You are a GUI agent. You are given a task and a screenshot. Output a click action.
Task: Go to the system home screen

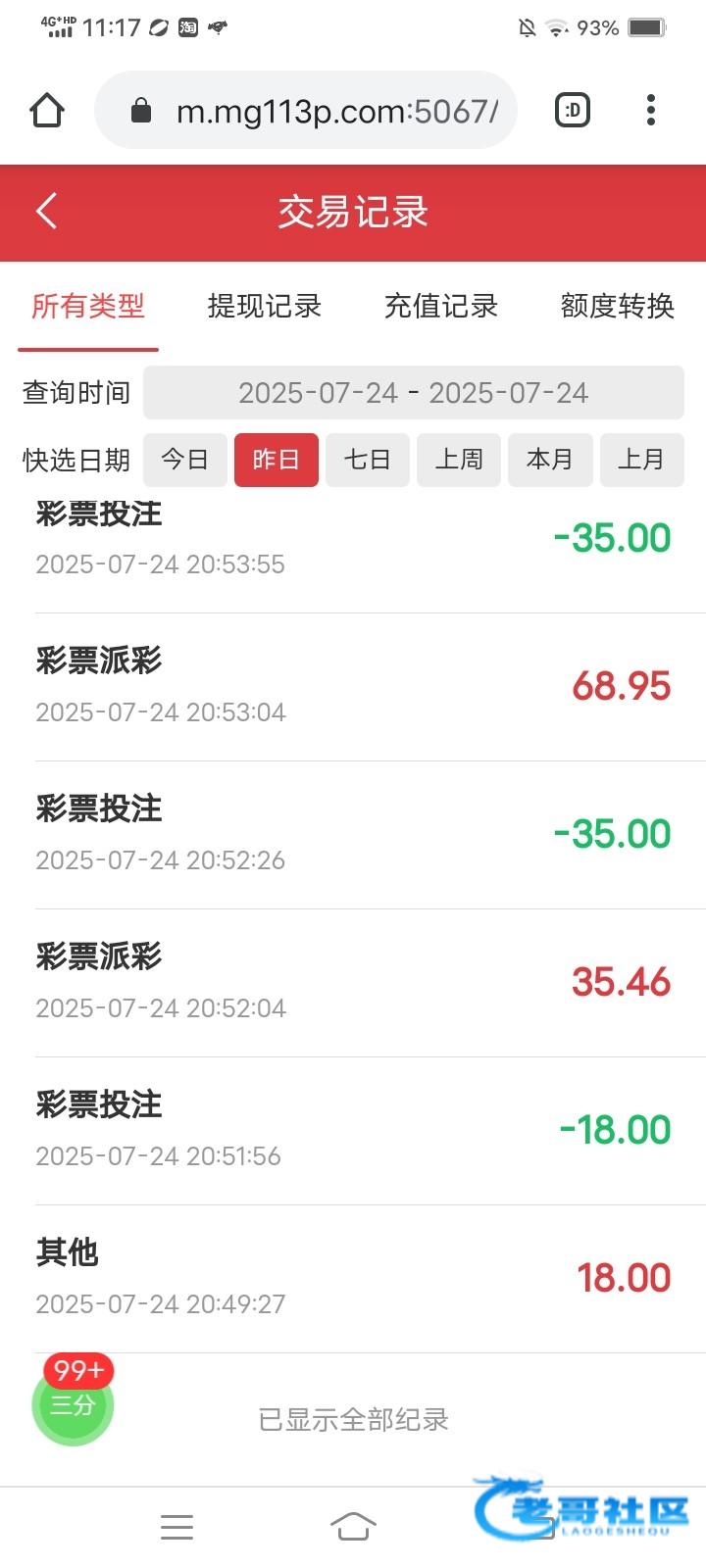[353, 1526]
